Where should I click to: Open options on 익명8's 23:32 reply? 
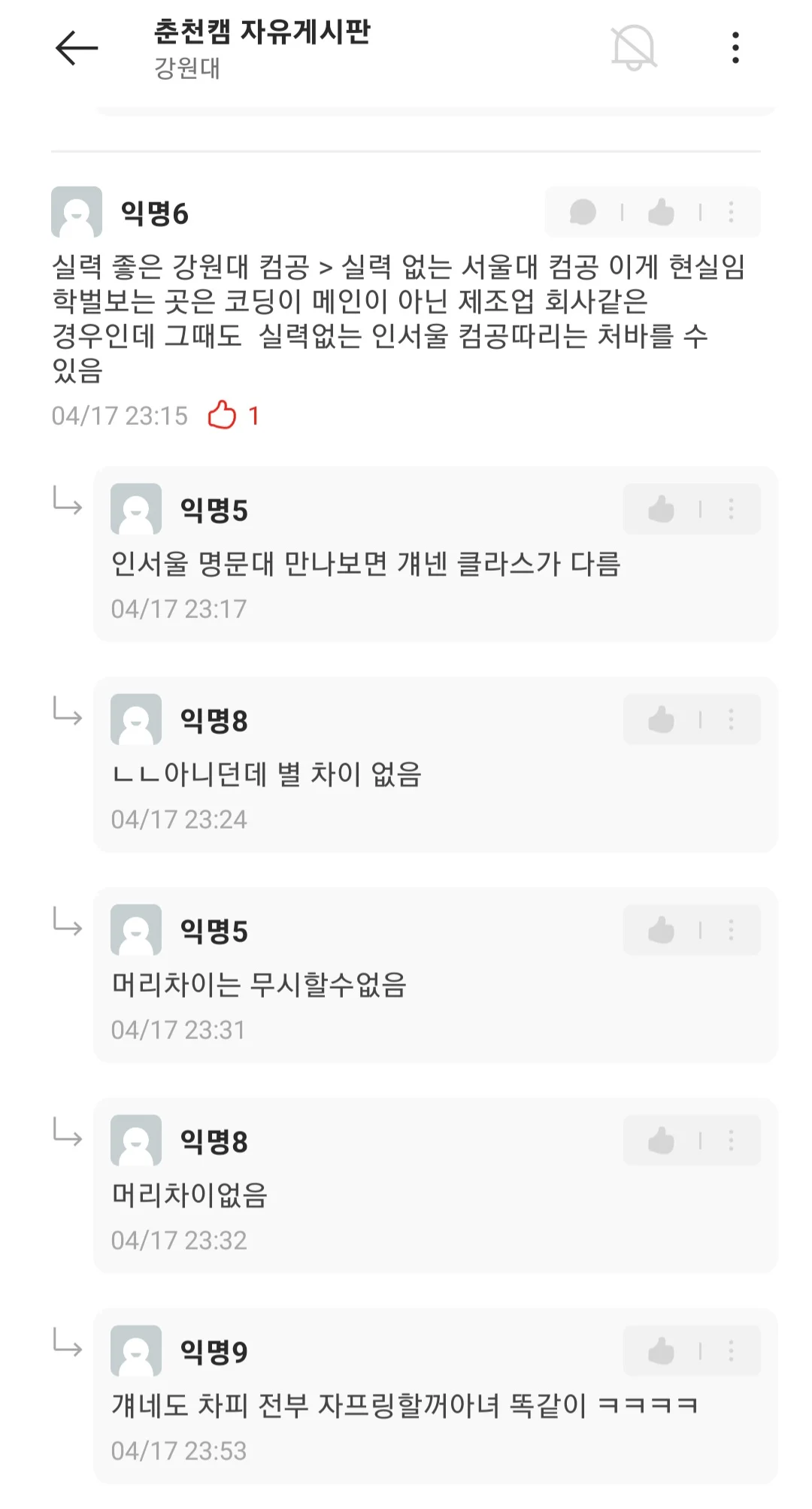(731, 1141)
